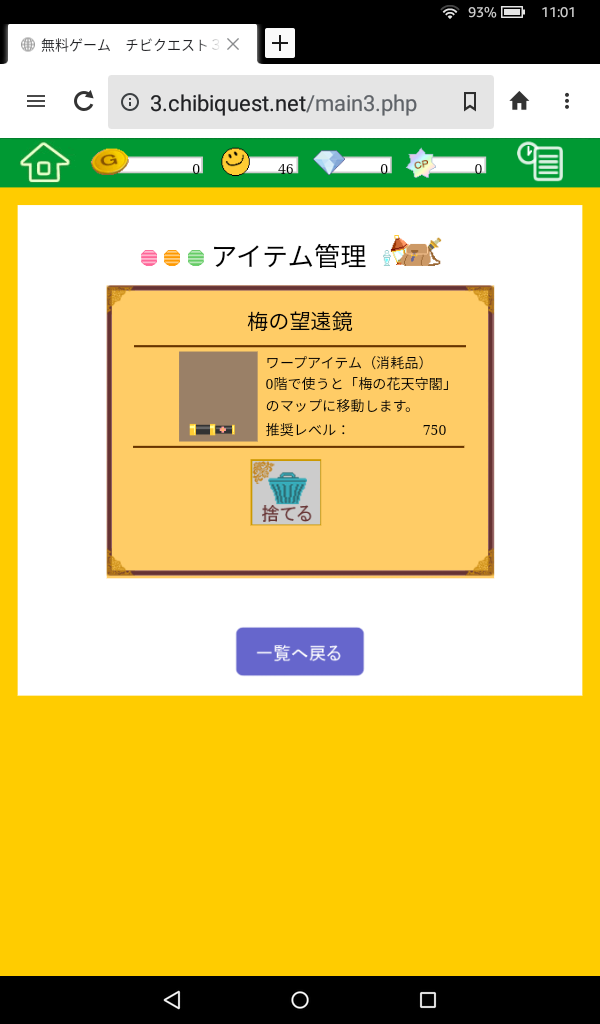Open a new browser tab
The height and width of the screenshot is (1024, 600).
coord(280,43)
